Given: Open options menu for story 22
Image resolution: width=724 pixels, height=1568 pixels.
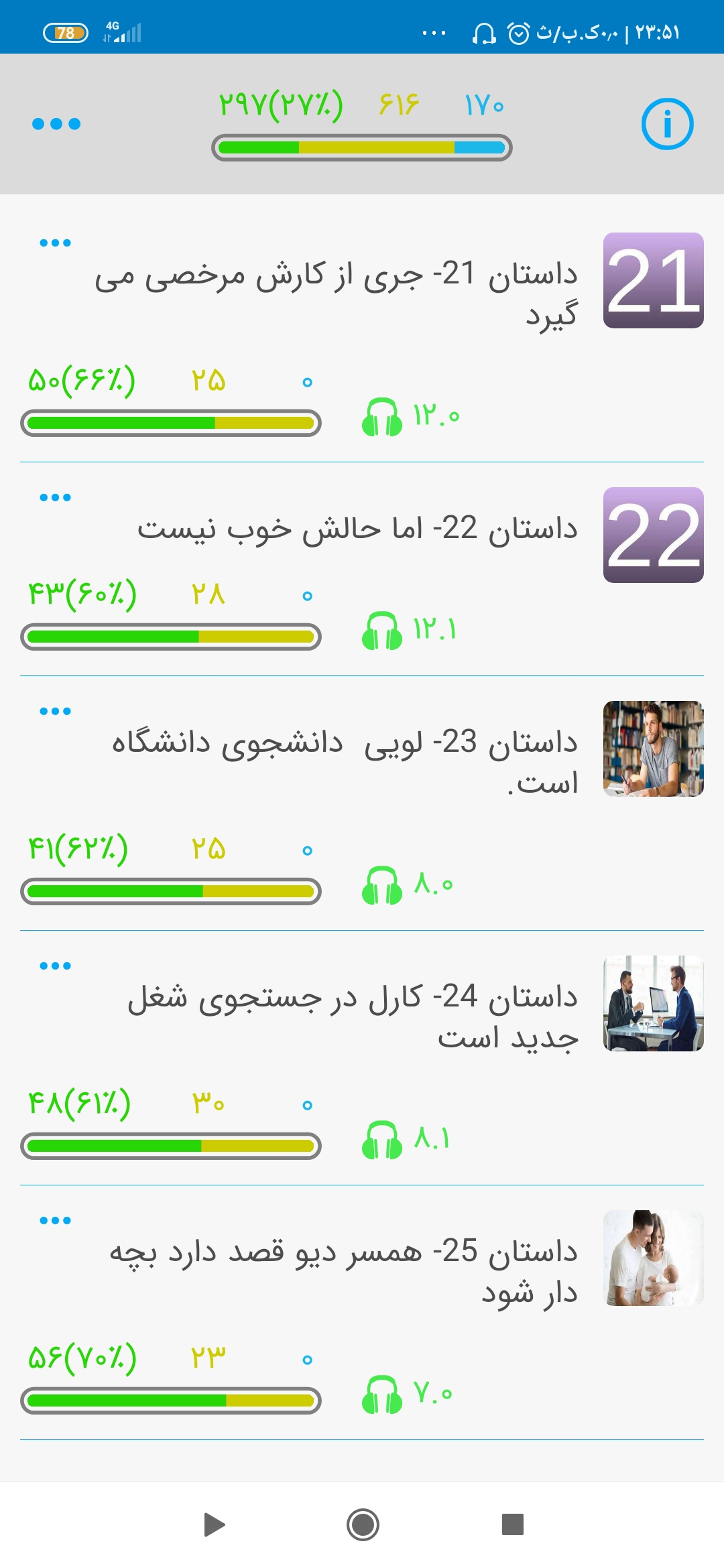Looking at the screenshot, I should (55, 498).
